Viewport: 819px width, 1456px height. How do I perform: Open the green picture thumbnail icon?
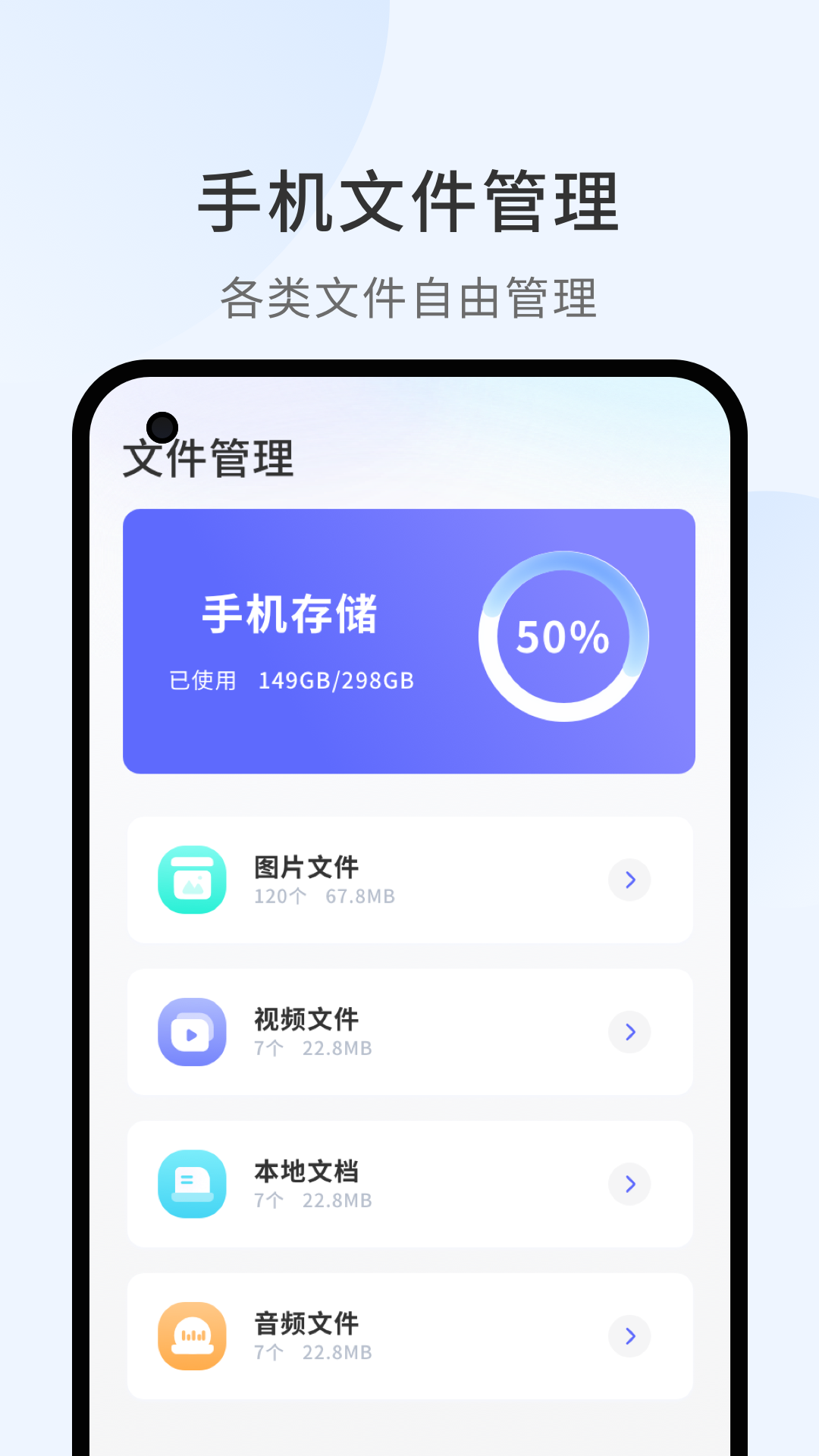[192, 880]
